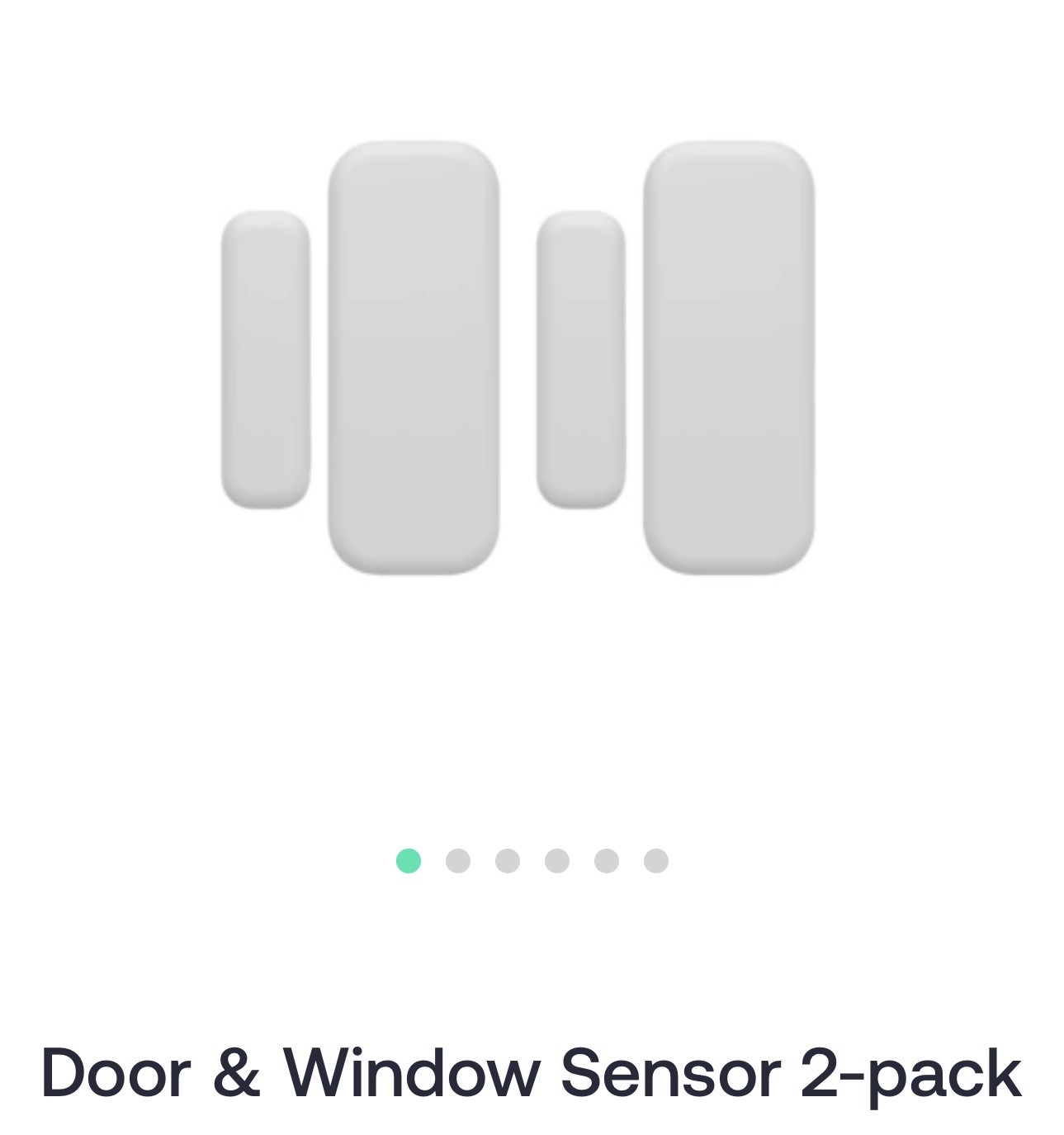1064x1135 pixels.
Task: Select the third image indicator dot
Action: pyautogui.click(x=508, y=861)
